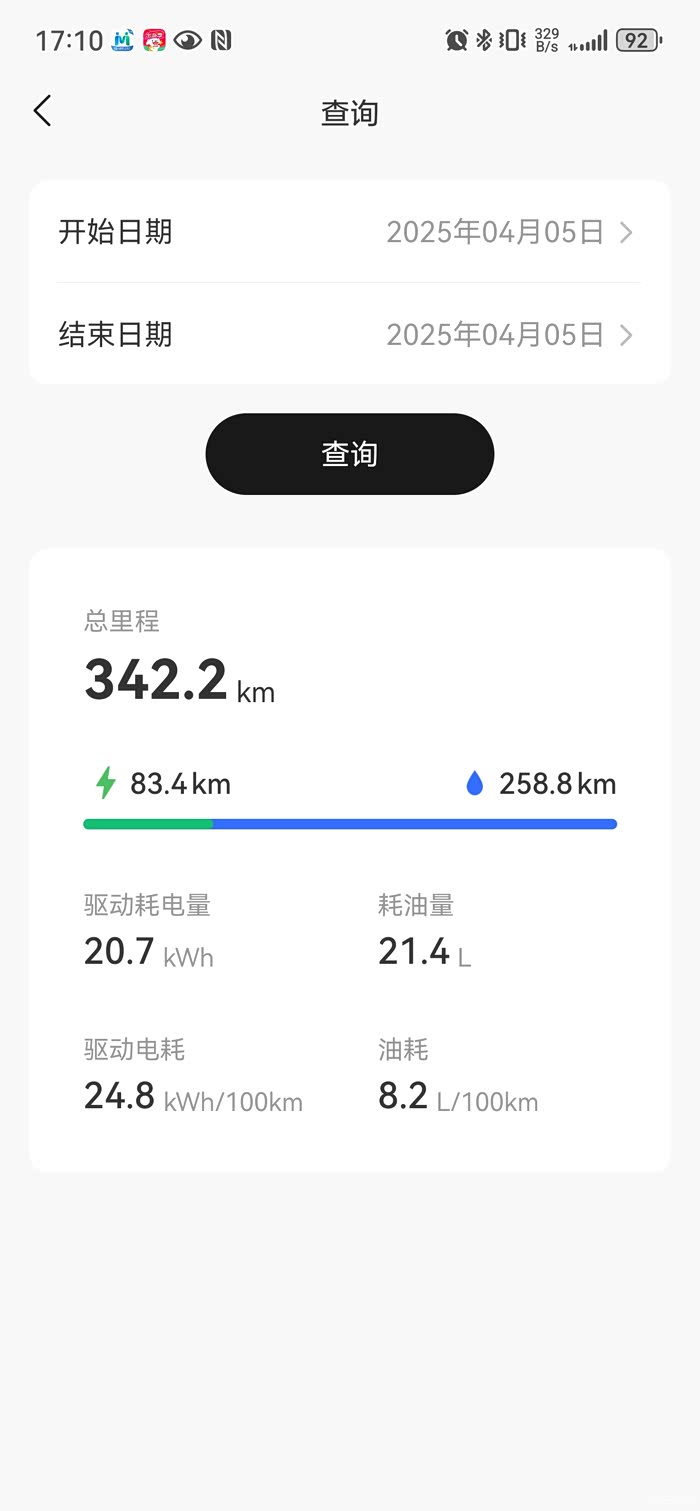Go back from the 查询 page

point(42,111)
